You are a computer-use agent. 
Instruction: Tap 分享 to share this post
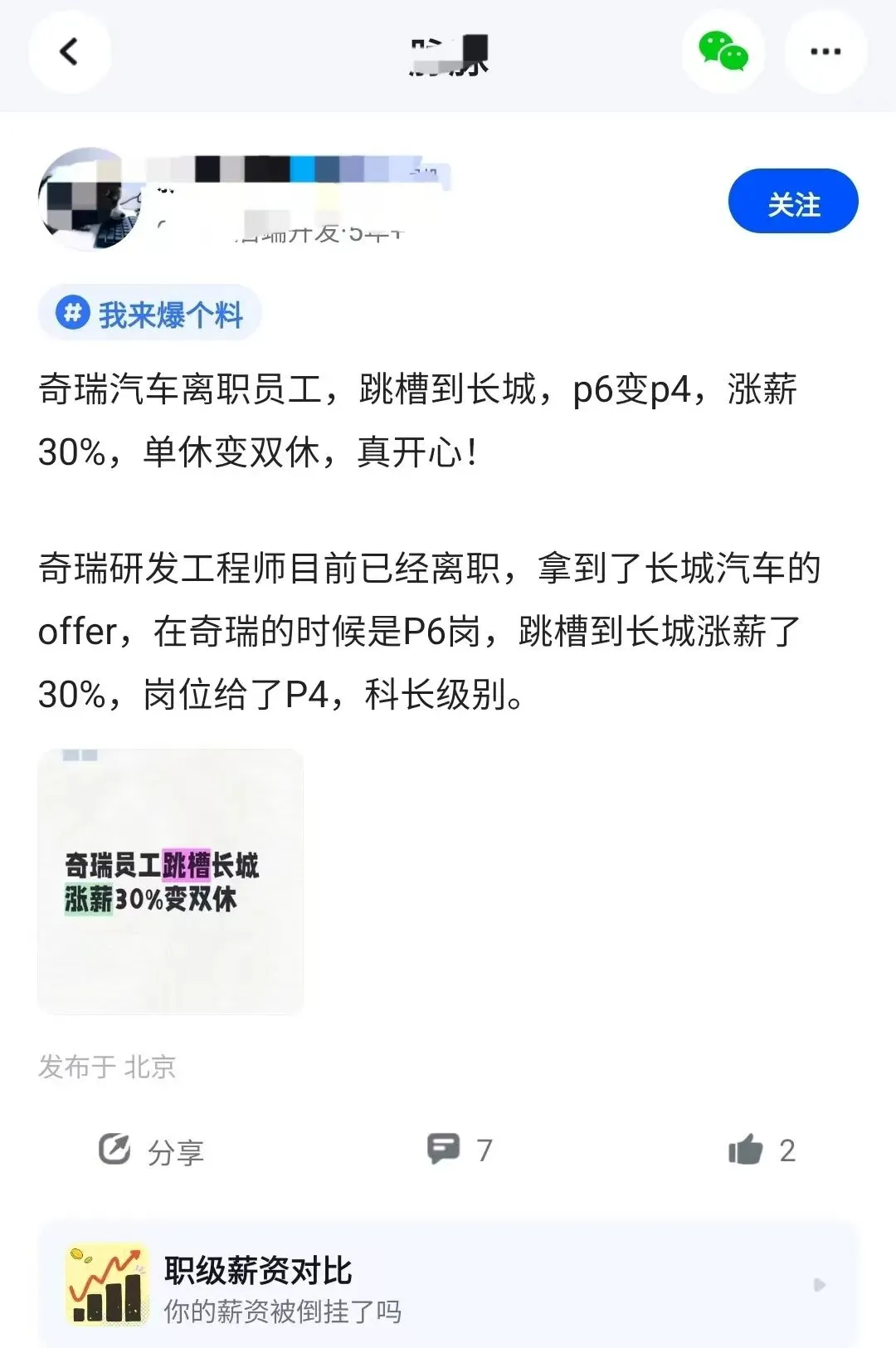tap(151, 1150)
